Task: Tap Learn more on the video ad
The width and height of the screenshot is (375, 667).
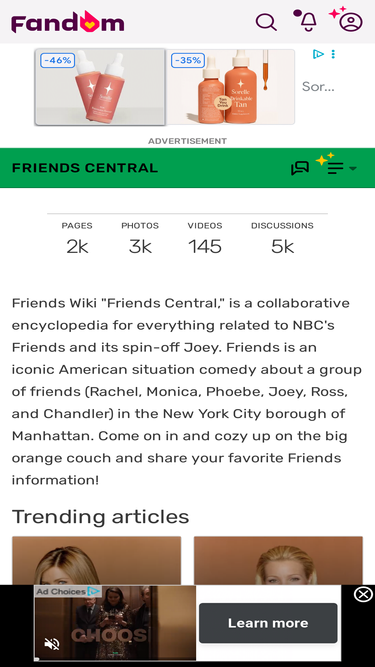Action: click(268, 623)
